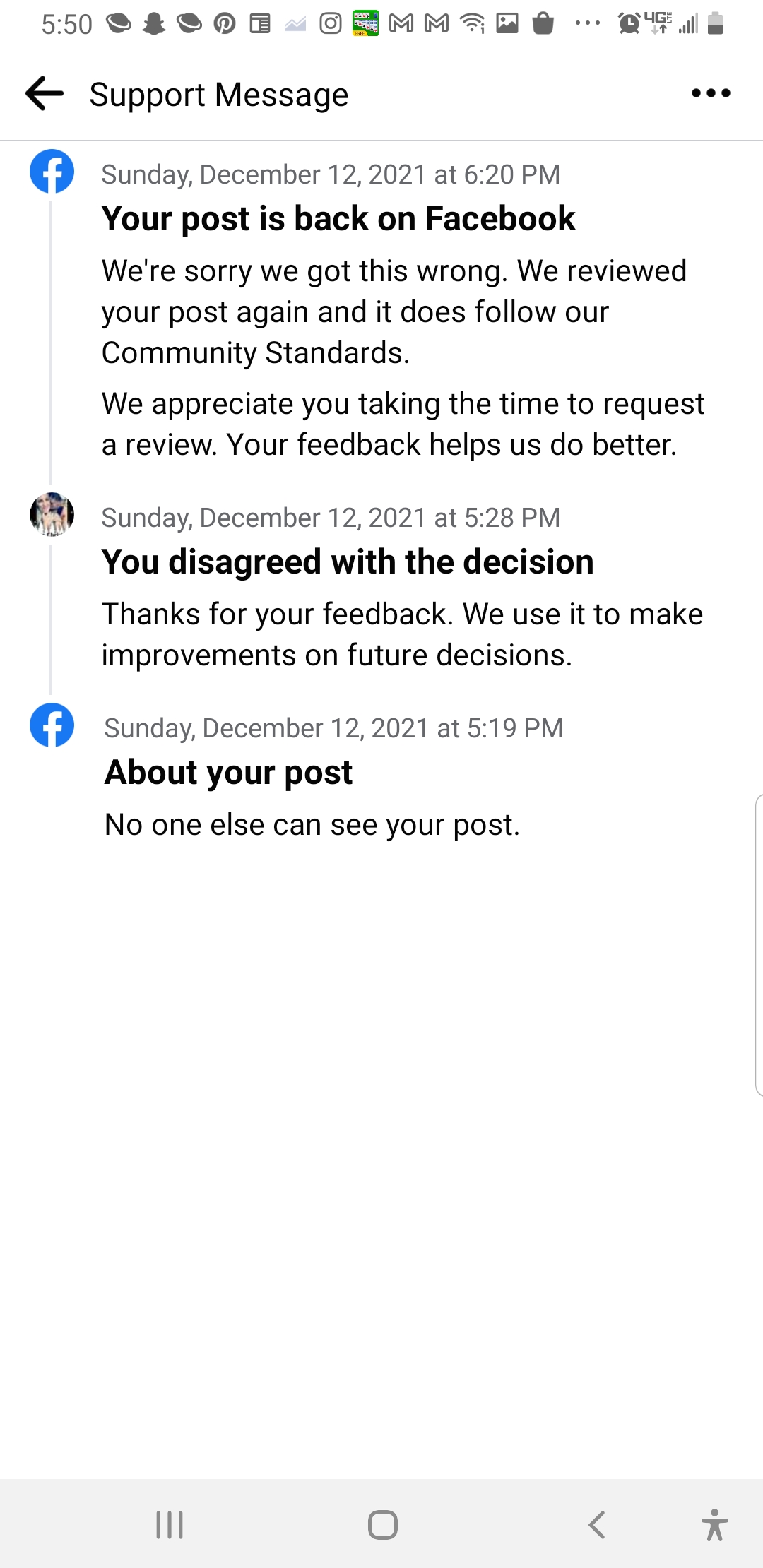Tap the Facebook logo beside the 5:19 PM message
763x1568 pixels.
[52, 725]
